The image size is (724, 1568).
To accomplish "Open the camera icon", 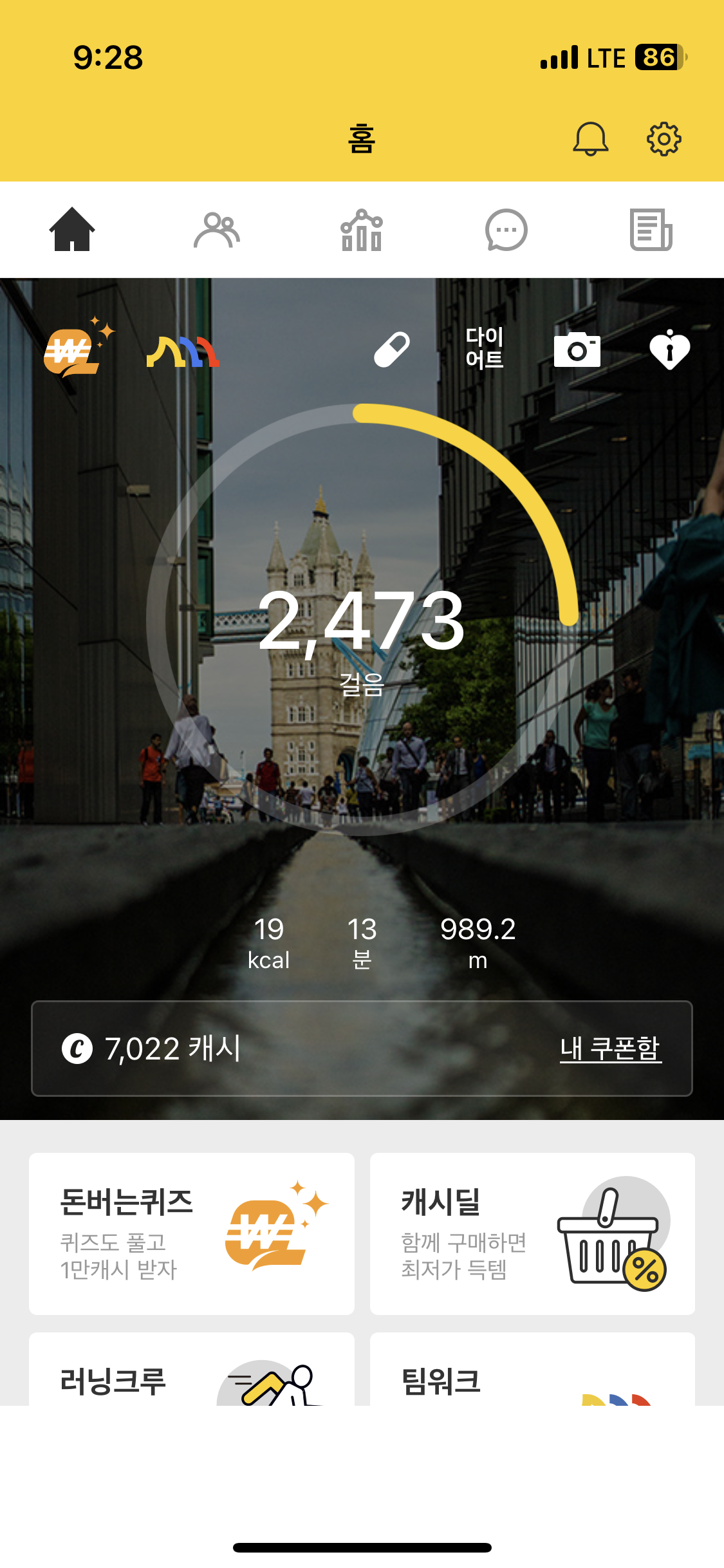I will [x=577, y=350].
